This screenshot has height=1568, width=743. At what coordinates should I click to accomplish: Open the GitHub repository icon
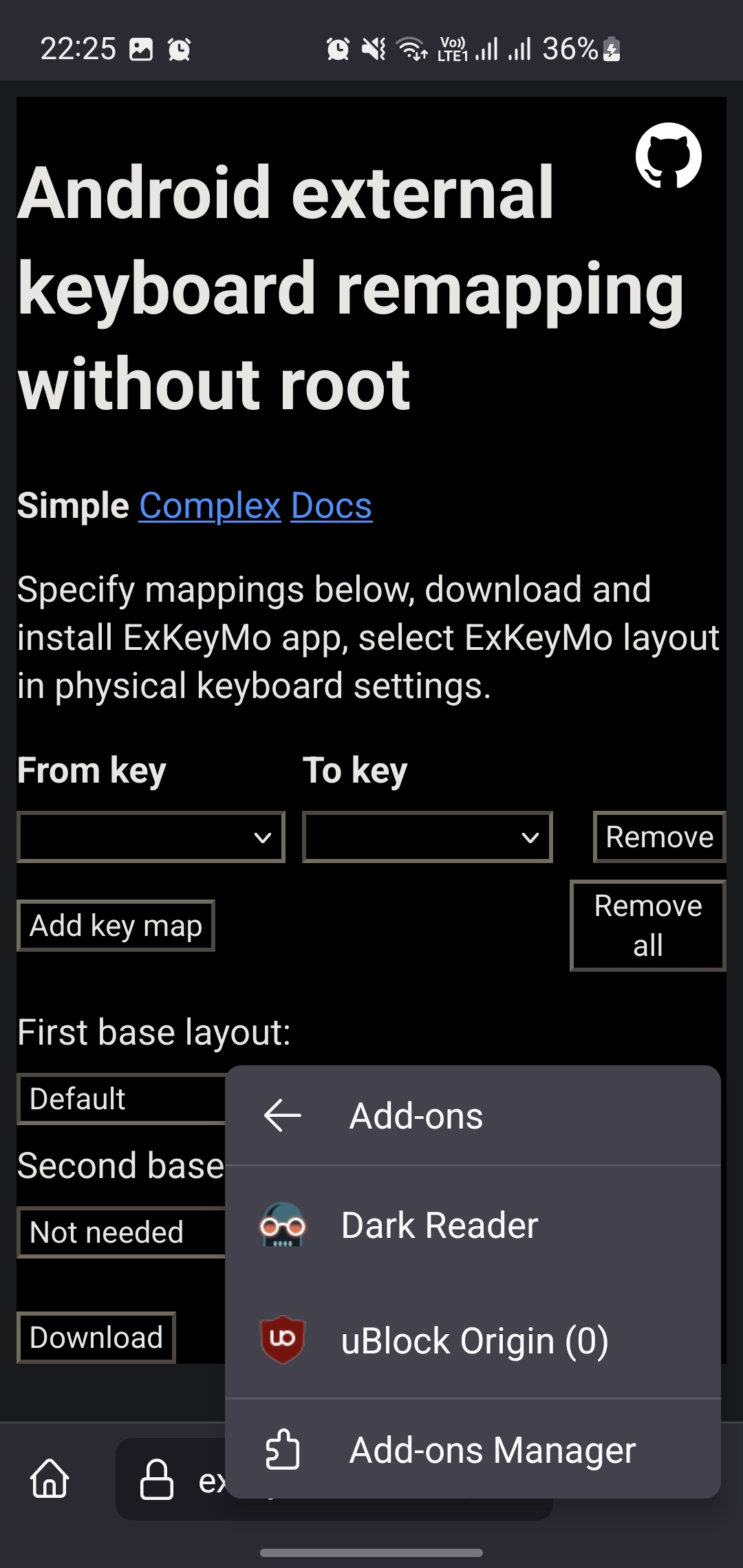[x=668, y=155]
